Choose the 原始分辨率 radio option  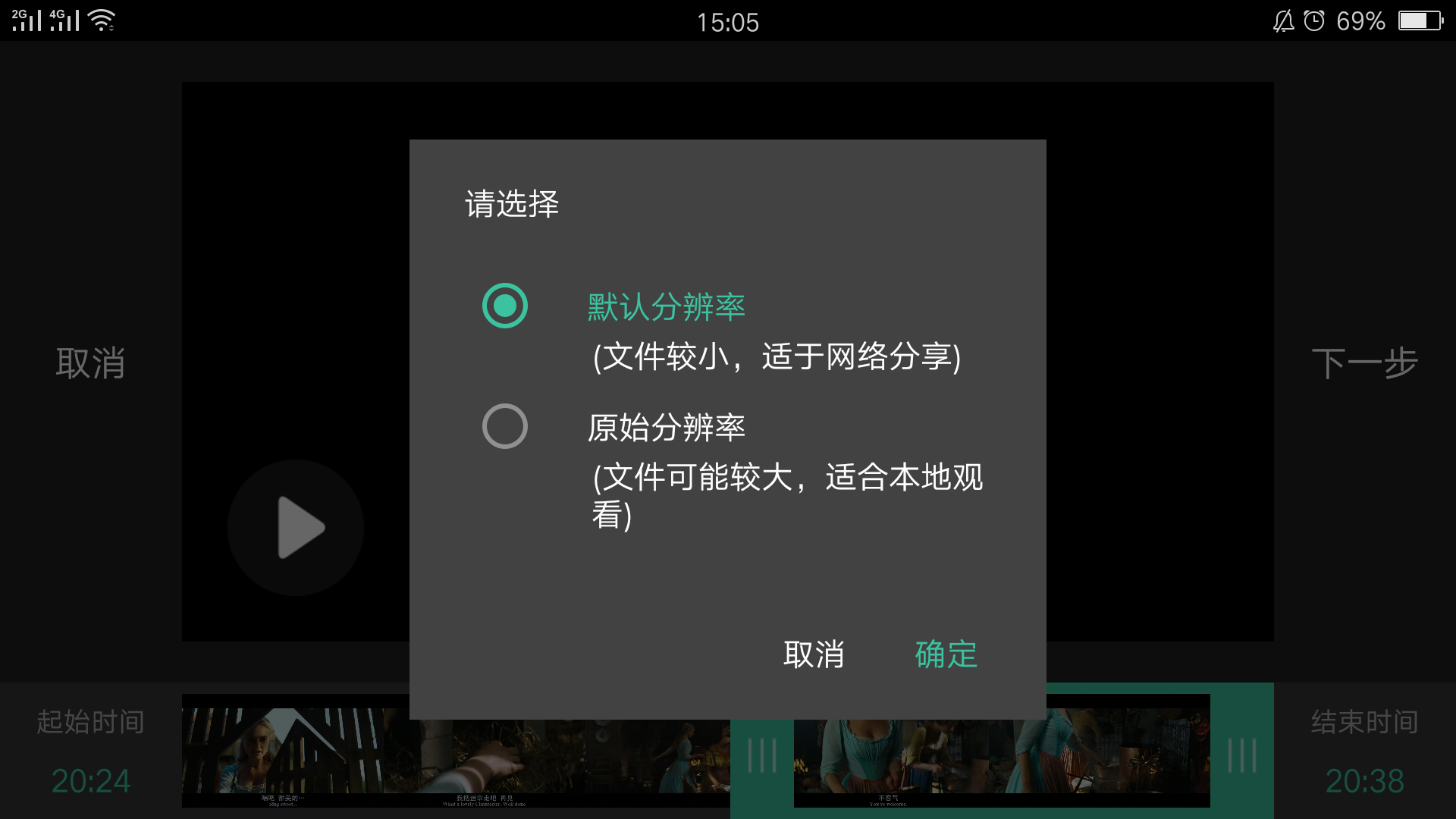pos(505,426)
